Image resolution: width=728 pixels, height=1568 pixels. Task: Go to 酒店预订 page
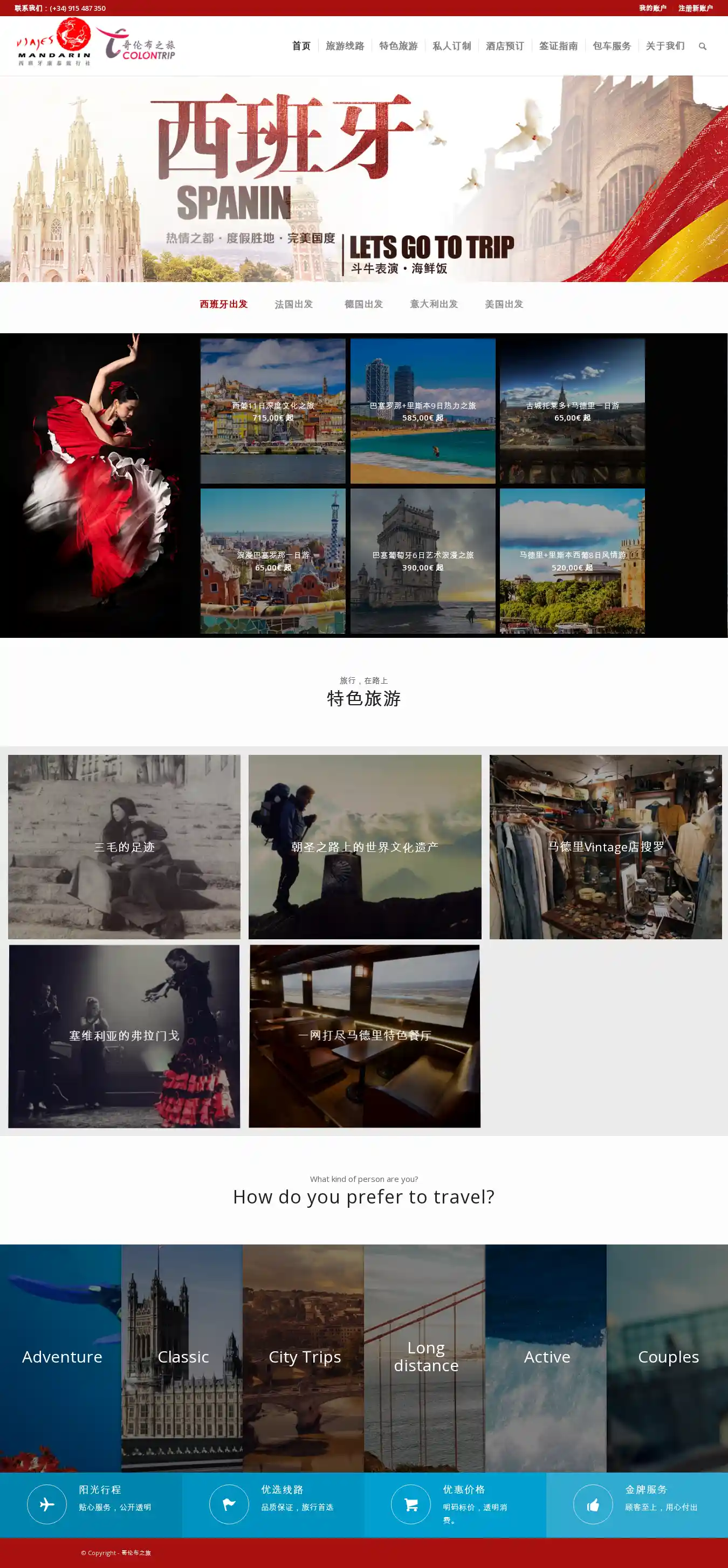click(x=505, y=46)
